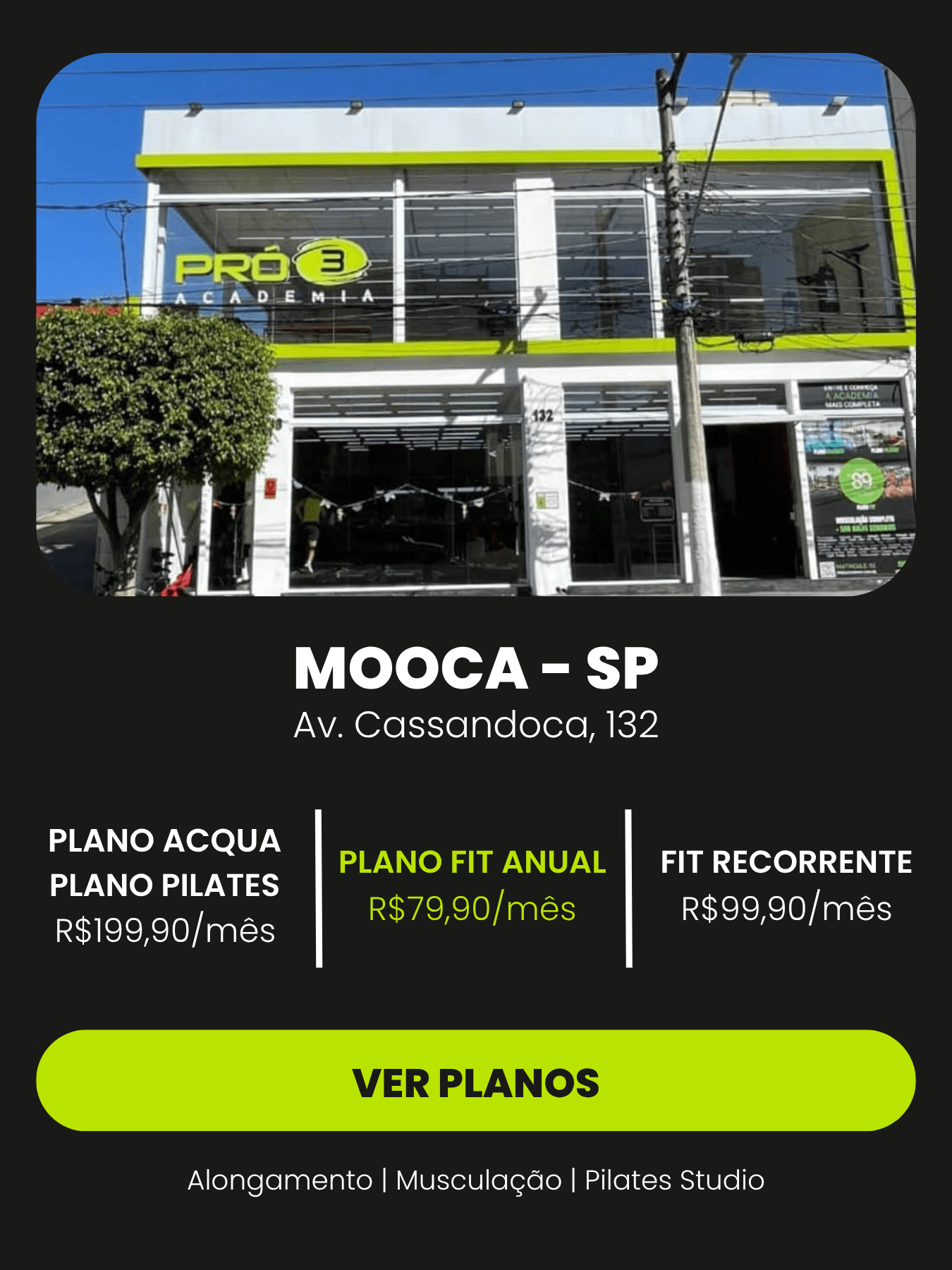952x1270 pixels.
Task: Click the R$79,90/mês price text
Action: click(x=471, y=908)
